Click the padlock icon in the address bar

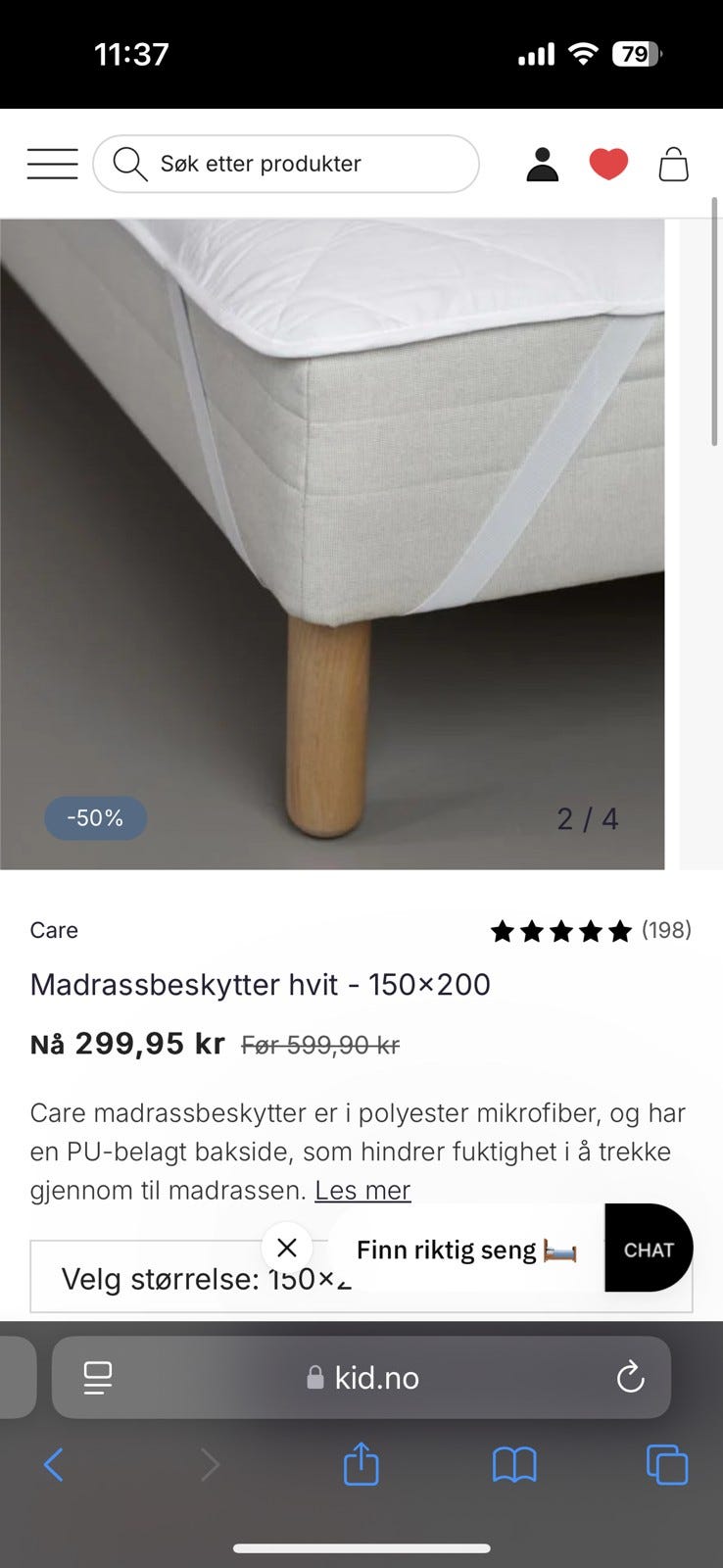pos(313,1377)
